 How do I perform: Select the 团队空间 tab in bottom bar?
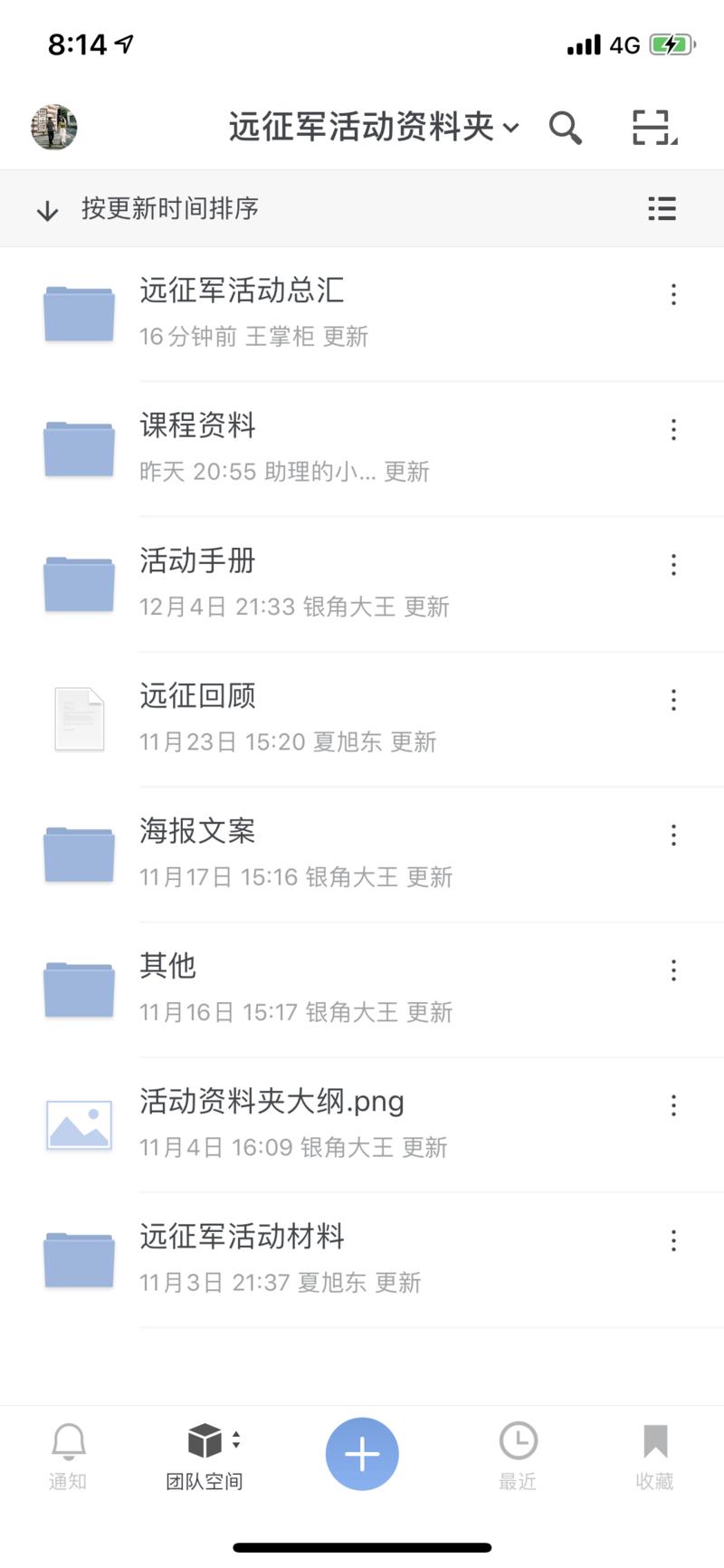[204, 1458]
